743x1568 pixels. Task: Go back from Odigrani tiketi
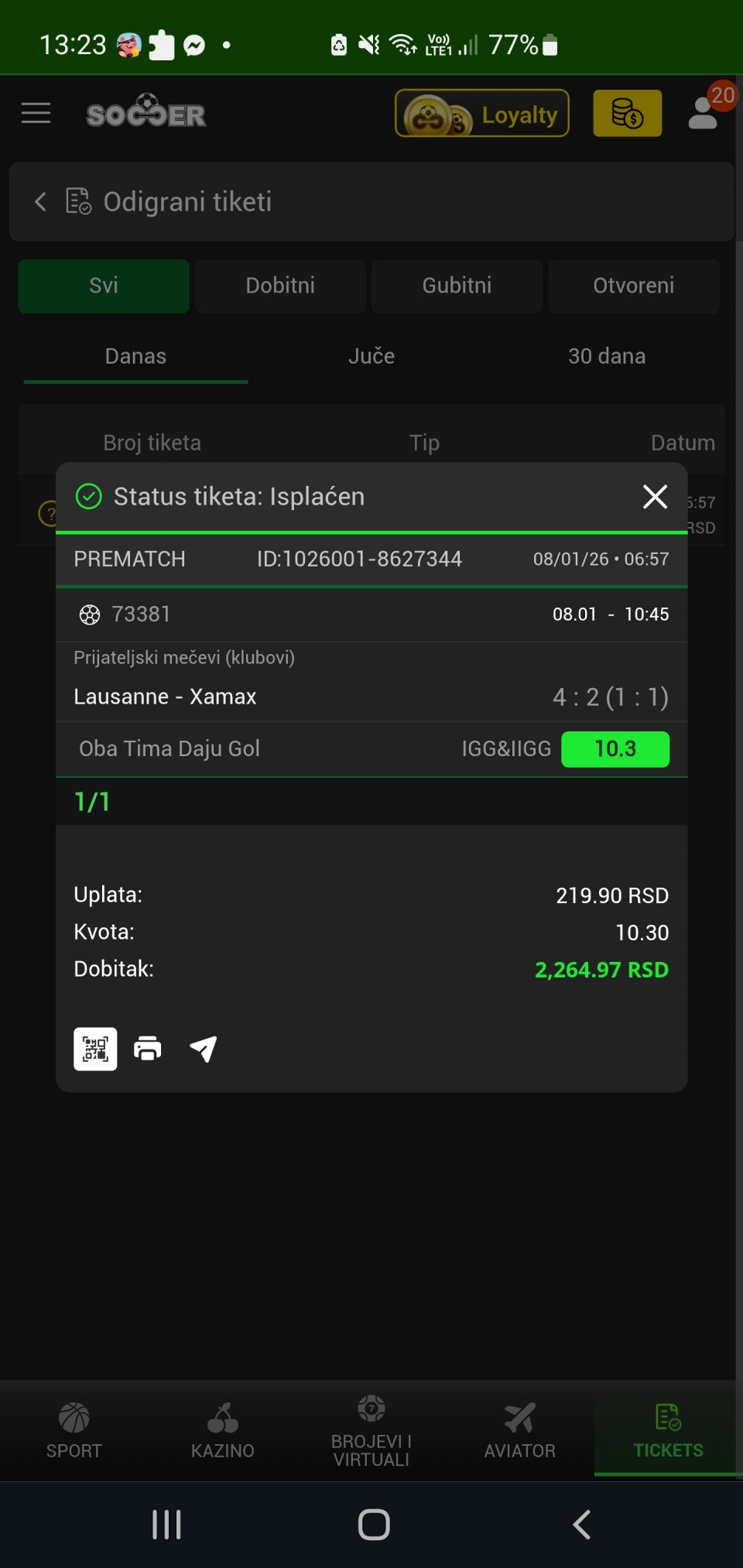click(x=41, y=202)
